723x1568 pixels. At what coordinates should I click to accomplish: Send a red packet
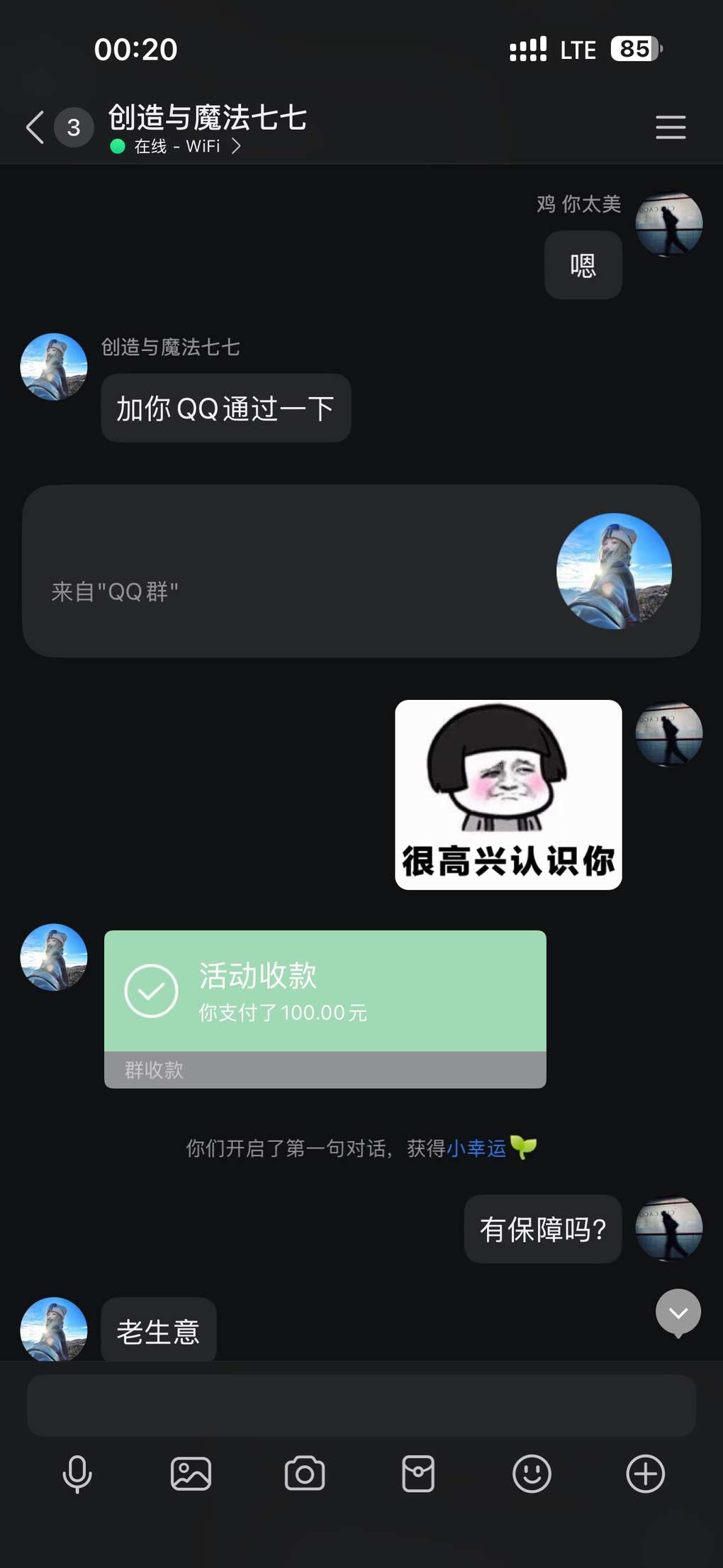point(418,1474)
